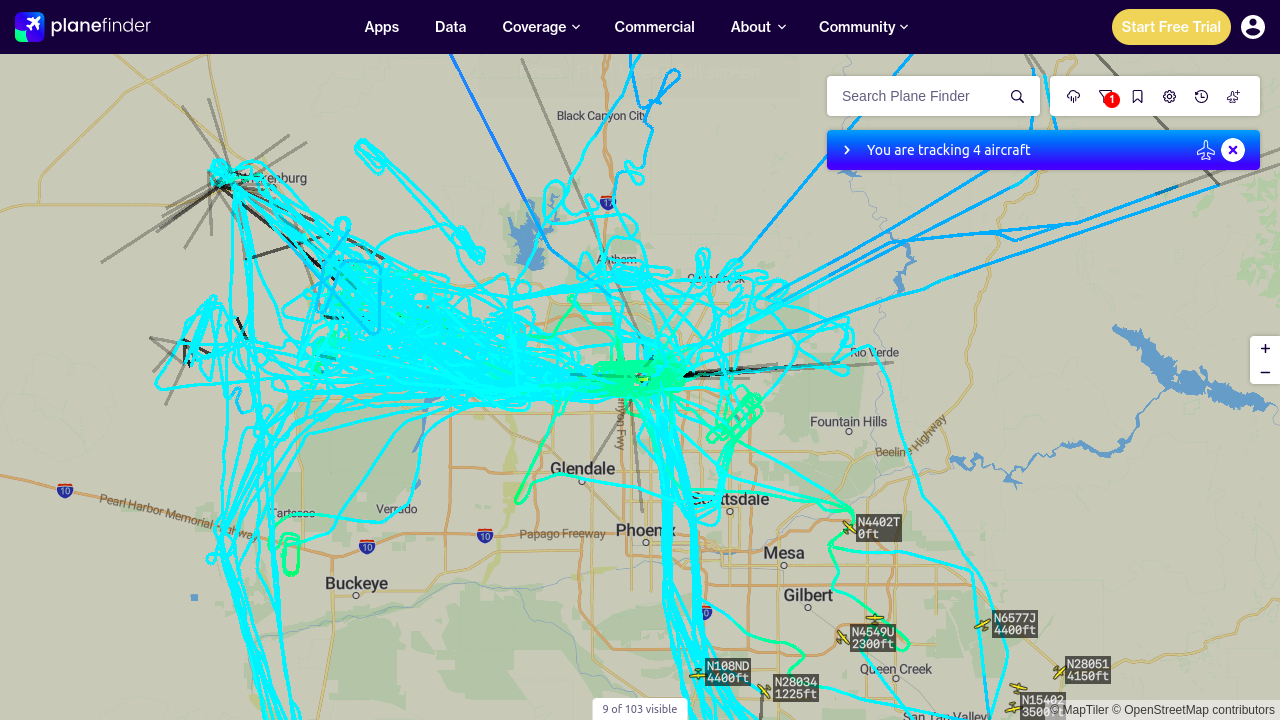Open the filter icon with badge
This screenshot has width=1280, height=720.
click(1106, 96)
